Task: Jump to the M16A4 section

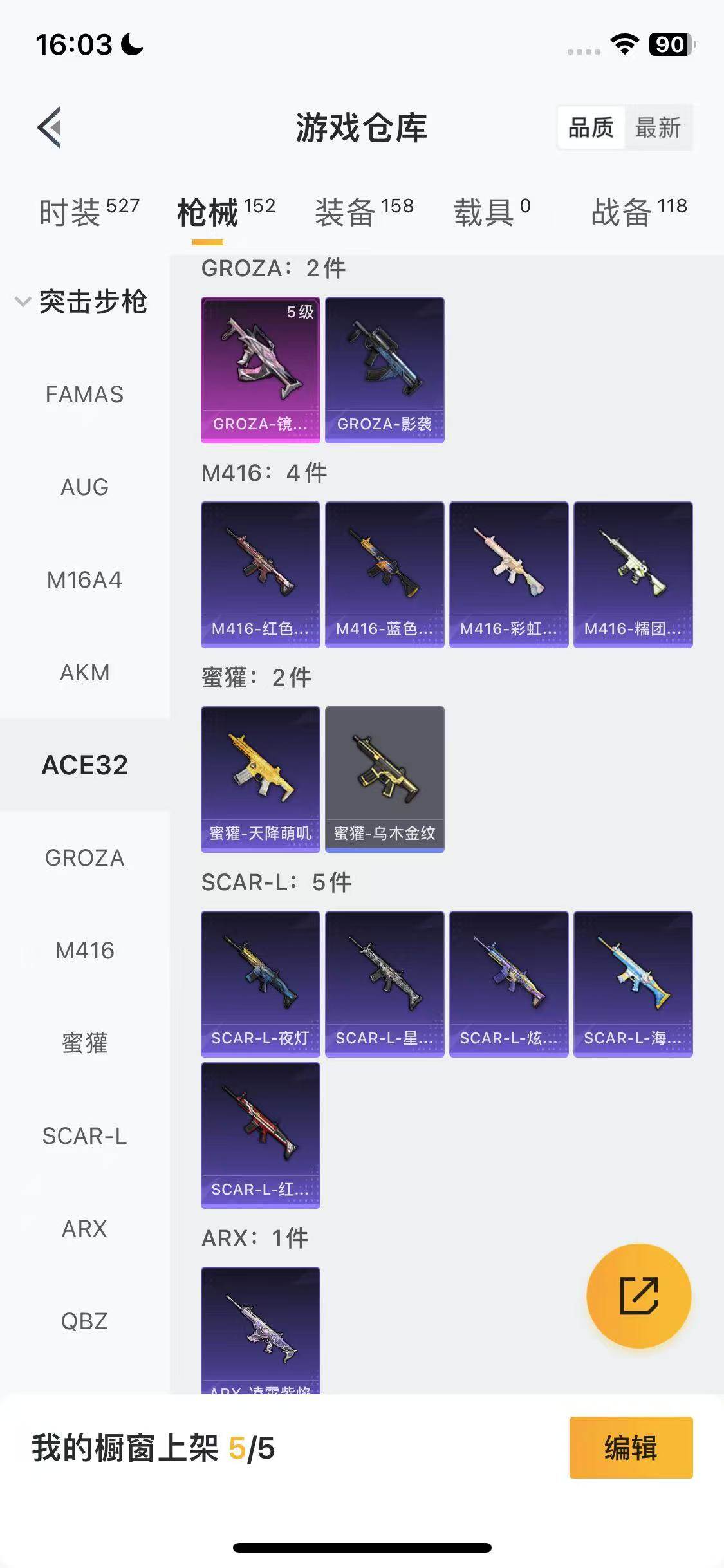Action: 84,580
